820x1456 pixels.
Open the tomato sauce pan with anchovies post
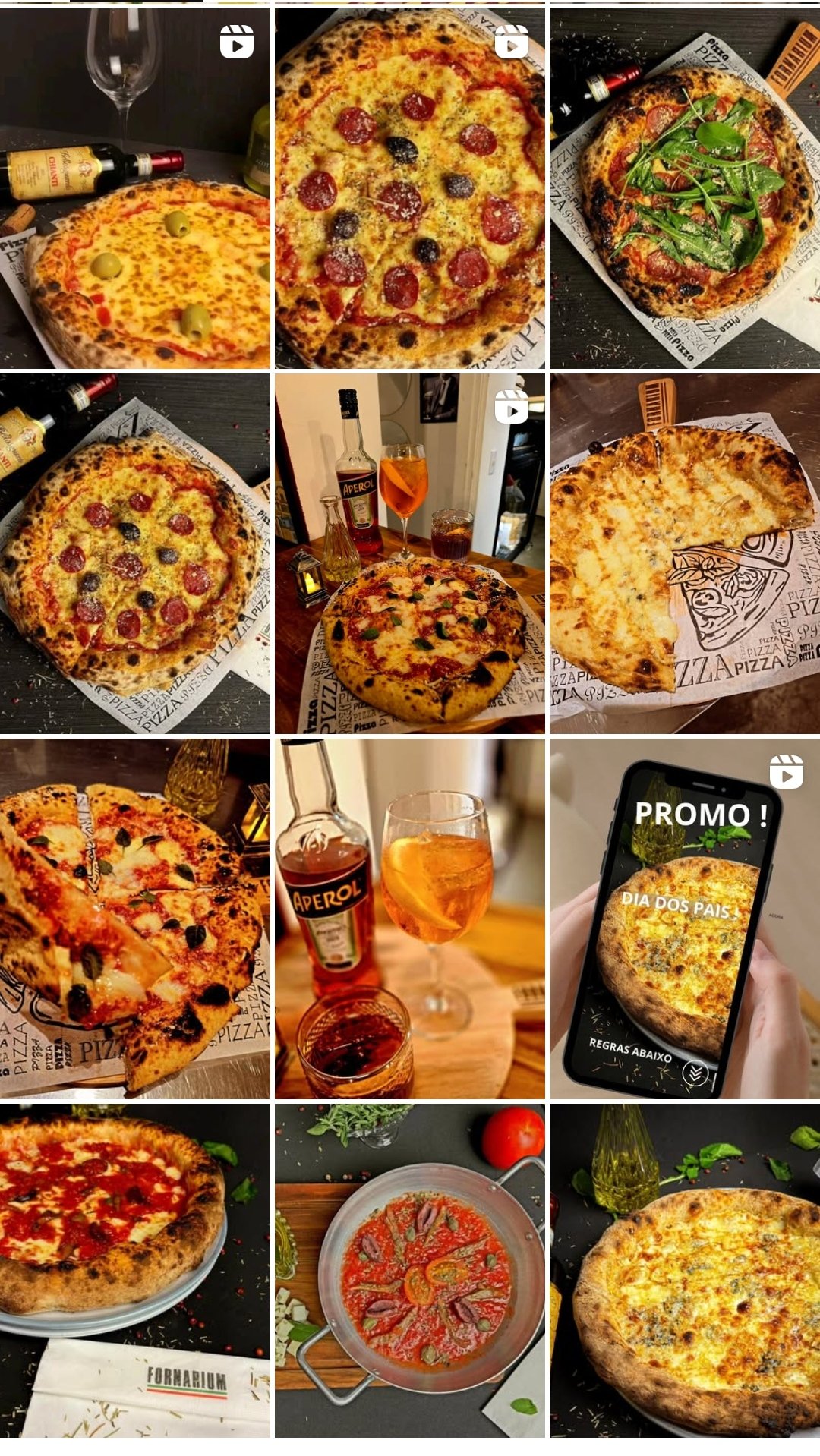coord(410,1270)
